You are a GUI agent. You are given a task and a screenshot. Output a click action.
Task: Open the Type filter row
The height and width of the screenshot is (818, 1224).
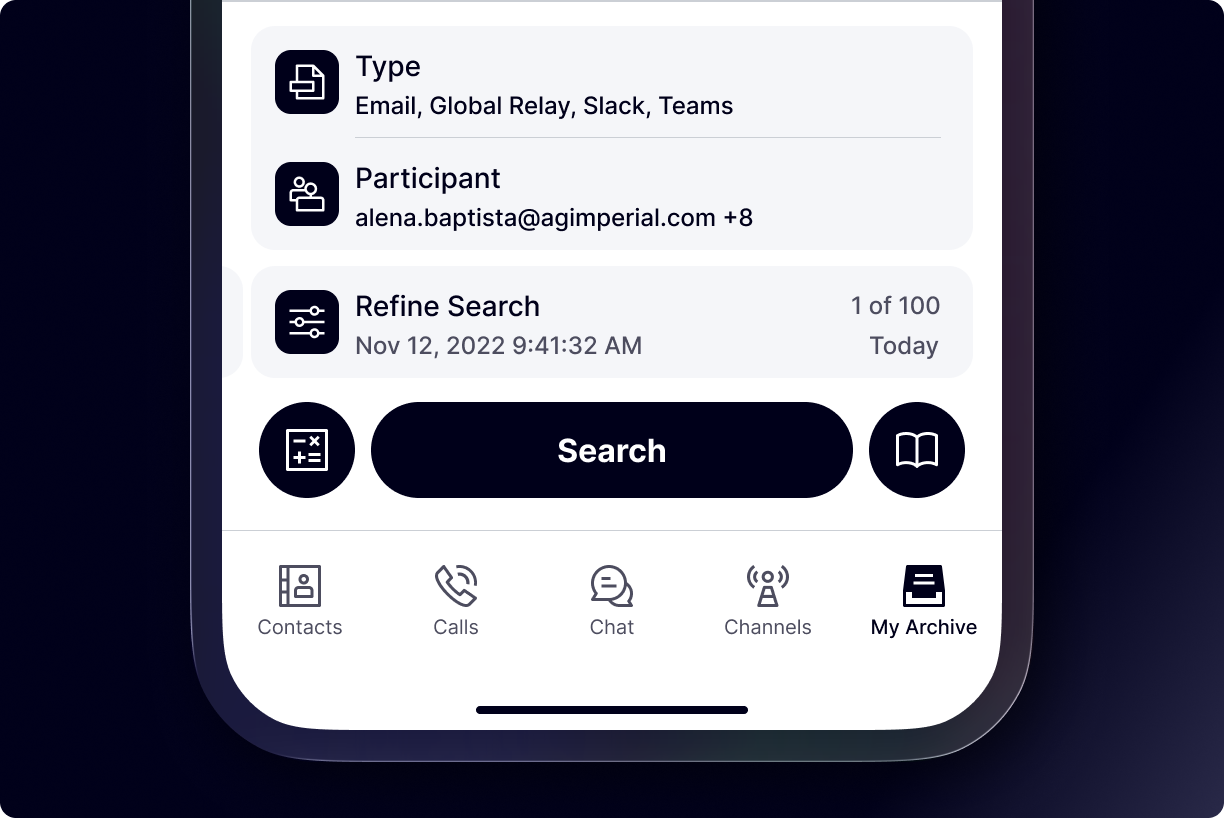pyautogui.click(x=611, y=84)
